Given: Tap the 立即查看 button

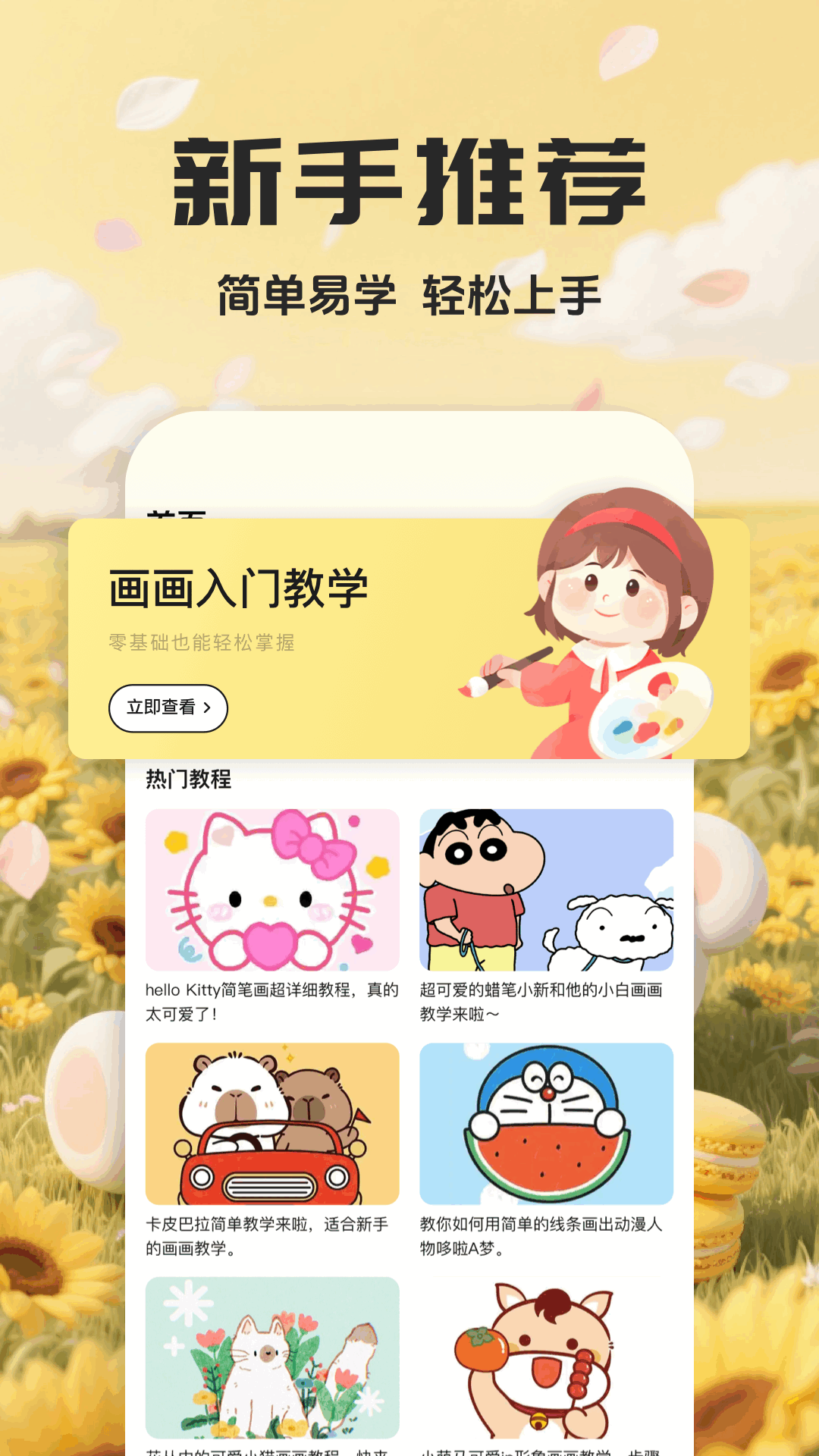Looking at the screenshot, I should click(168, 707).
